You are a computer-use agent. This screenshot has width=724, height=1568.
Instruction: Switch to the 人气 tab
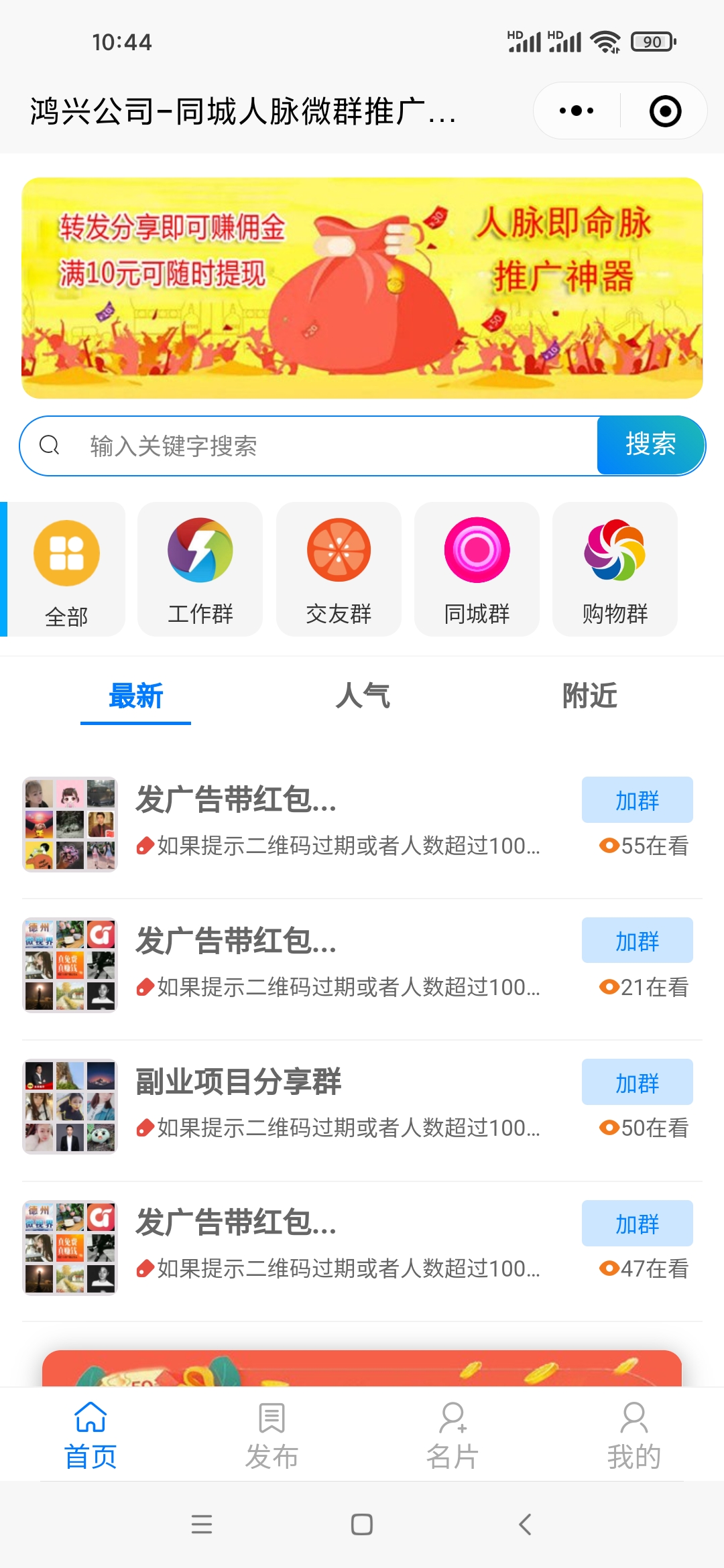(x=363, y=696)
